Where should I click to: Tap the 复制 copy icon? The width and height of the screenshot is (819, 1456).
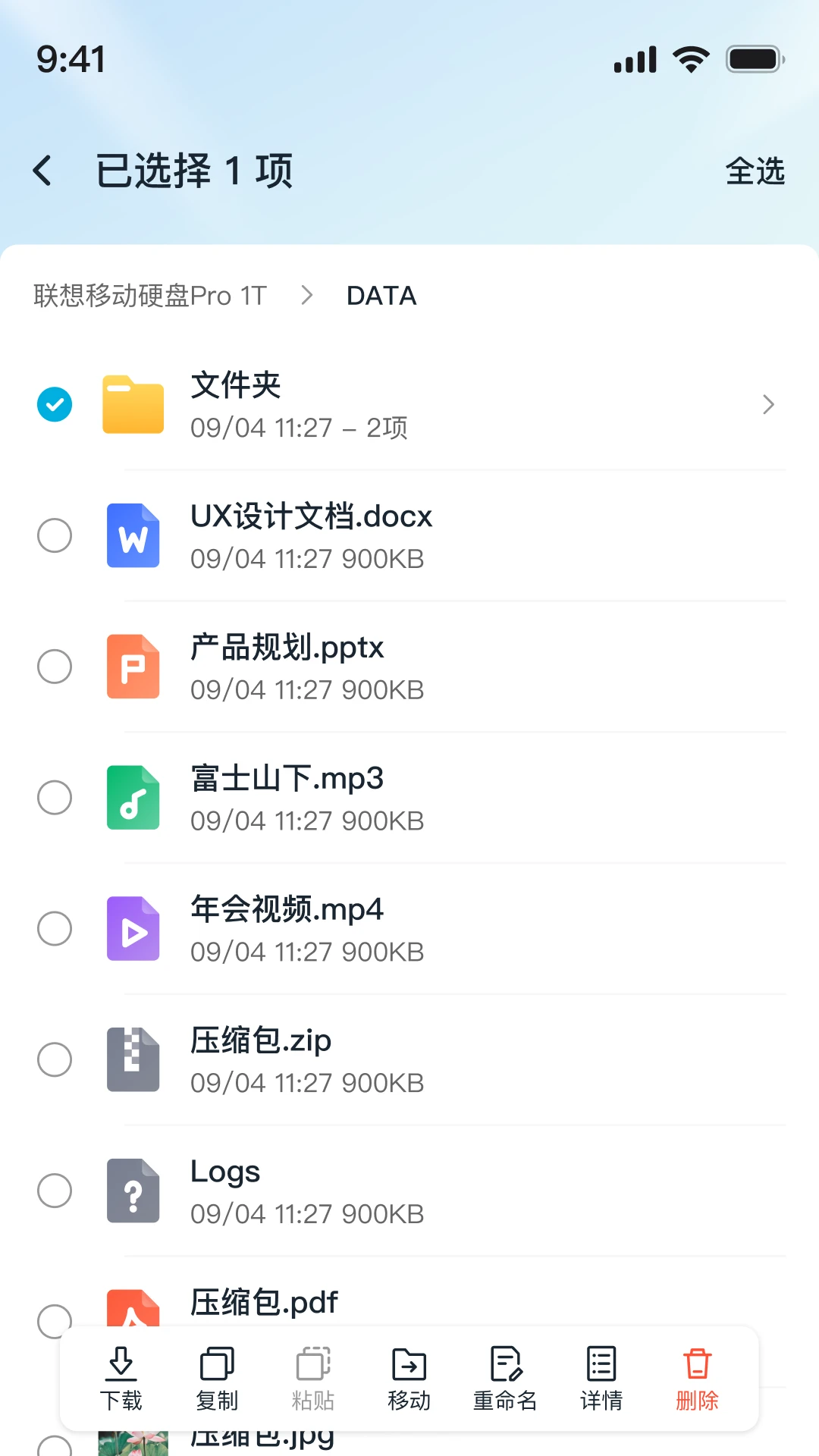click(217, 1365)
